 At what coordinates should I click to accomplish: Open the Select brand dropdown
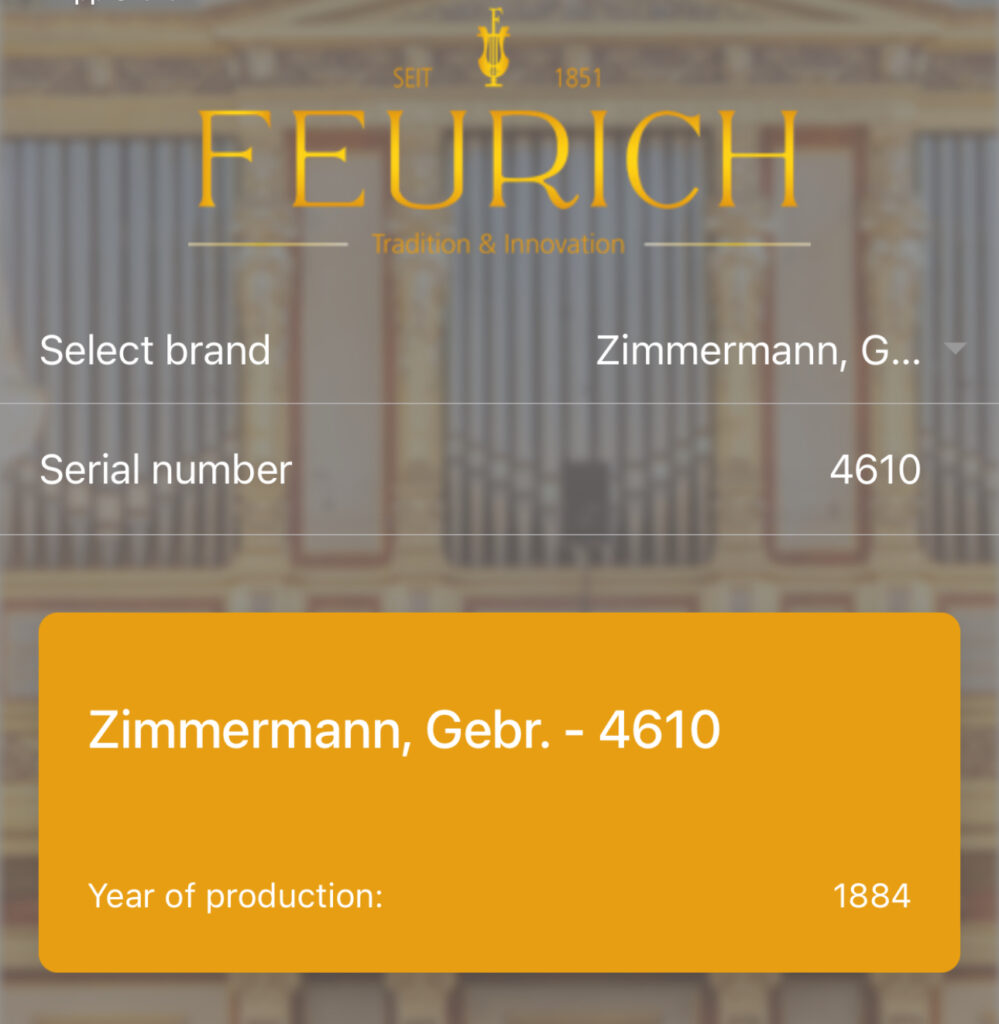click(x=778, y=351)
